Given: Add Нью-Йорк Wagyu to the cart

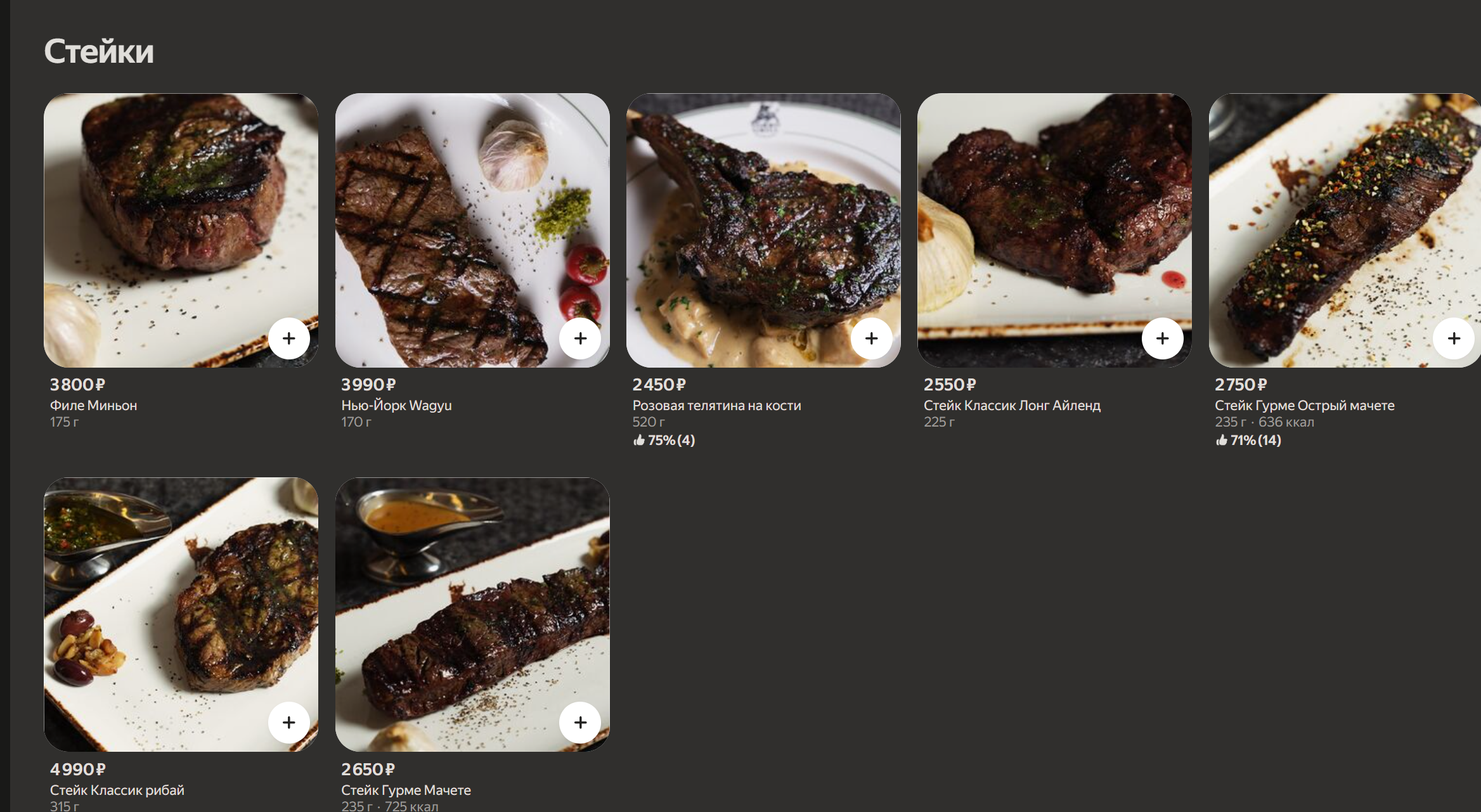Looking at the screenshot, I should (580, 338).
